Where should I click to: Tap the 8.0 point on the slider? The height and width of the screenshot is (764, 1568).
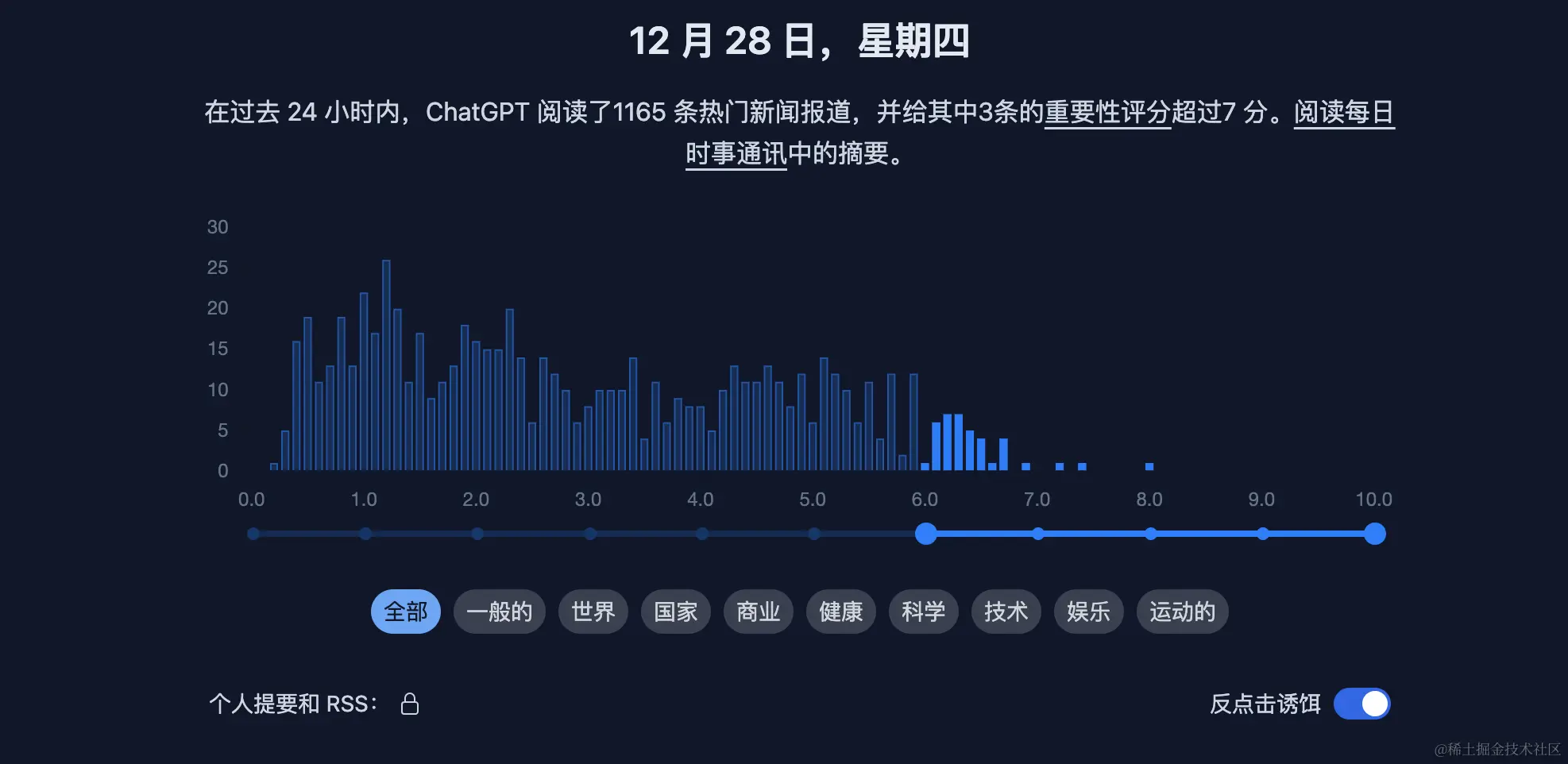[1150, 534]
